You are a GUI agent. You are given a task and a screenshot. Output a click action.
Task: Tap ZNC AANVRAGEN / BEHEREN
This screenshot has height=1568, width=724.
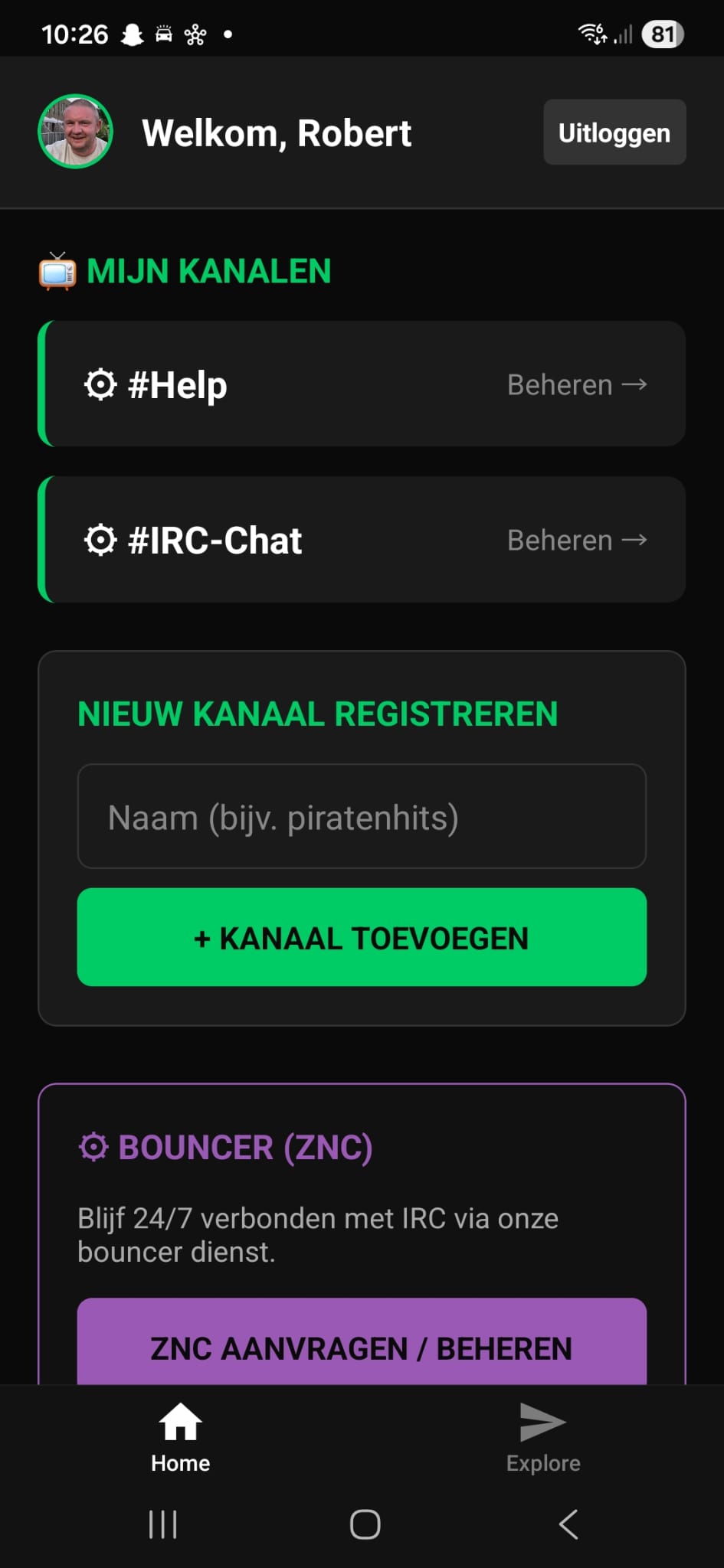(362, 1348)
